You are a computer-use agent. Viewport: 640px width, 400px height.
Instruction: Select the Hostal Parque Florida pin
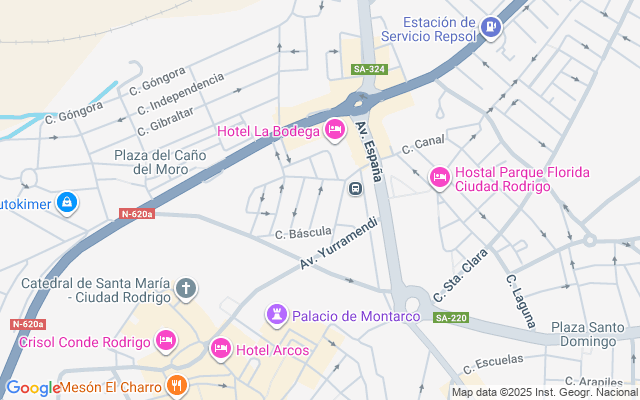[x=440, y=178]
